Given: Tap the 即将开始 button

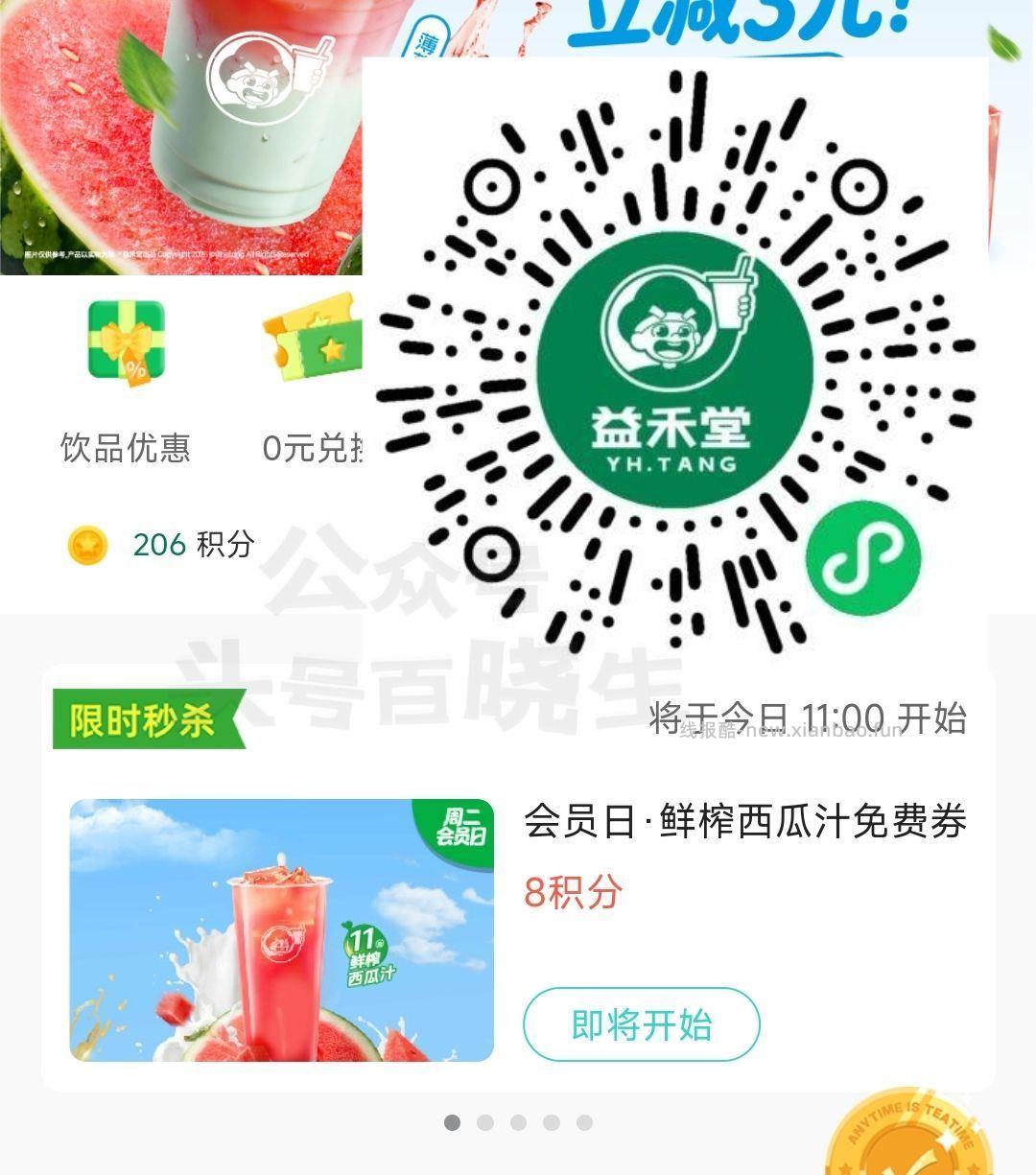Looking at the screenshot, I should point(639,1024).
